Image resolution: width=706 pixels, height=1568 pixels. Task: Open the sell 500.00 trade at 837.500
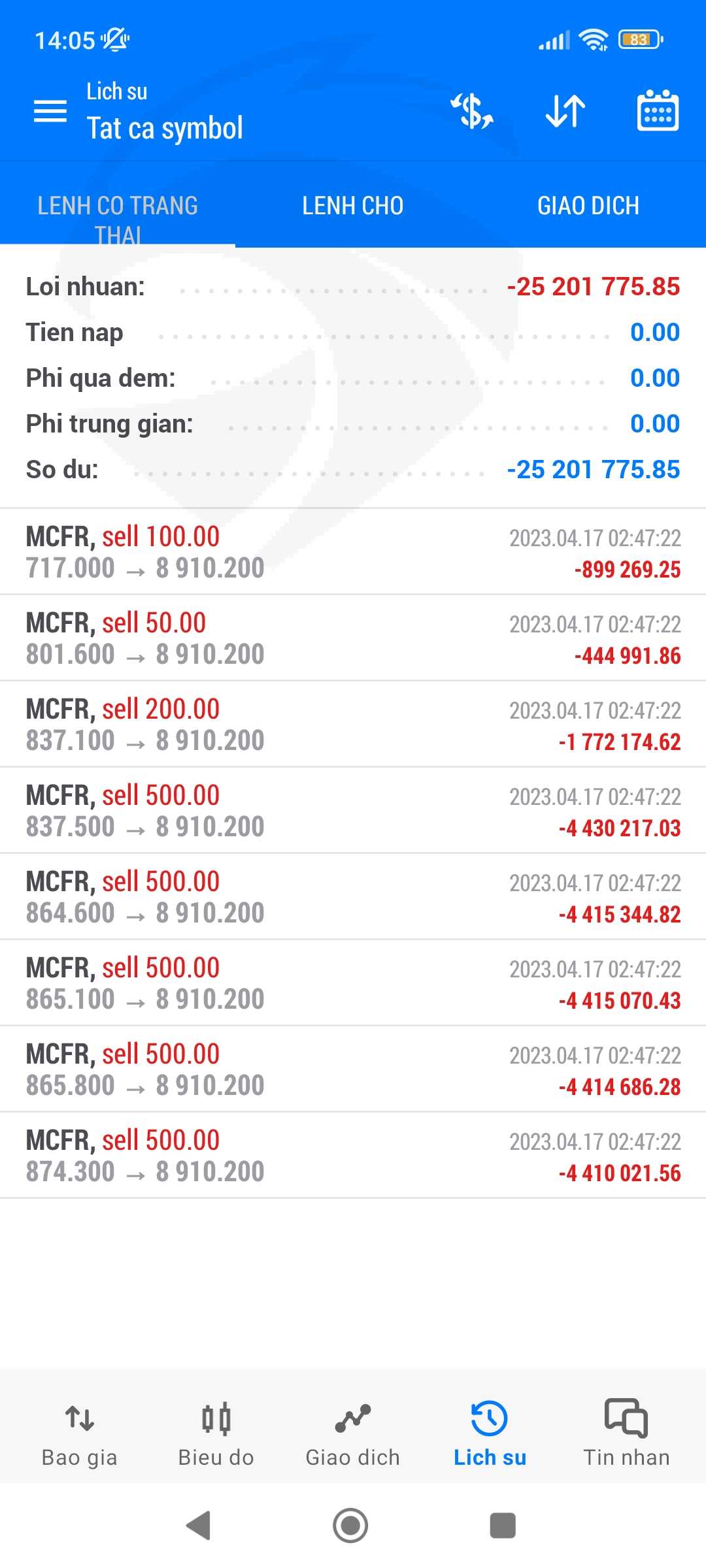pos(353,810)
